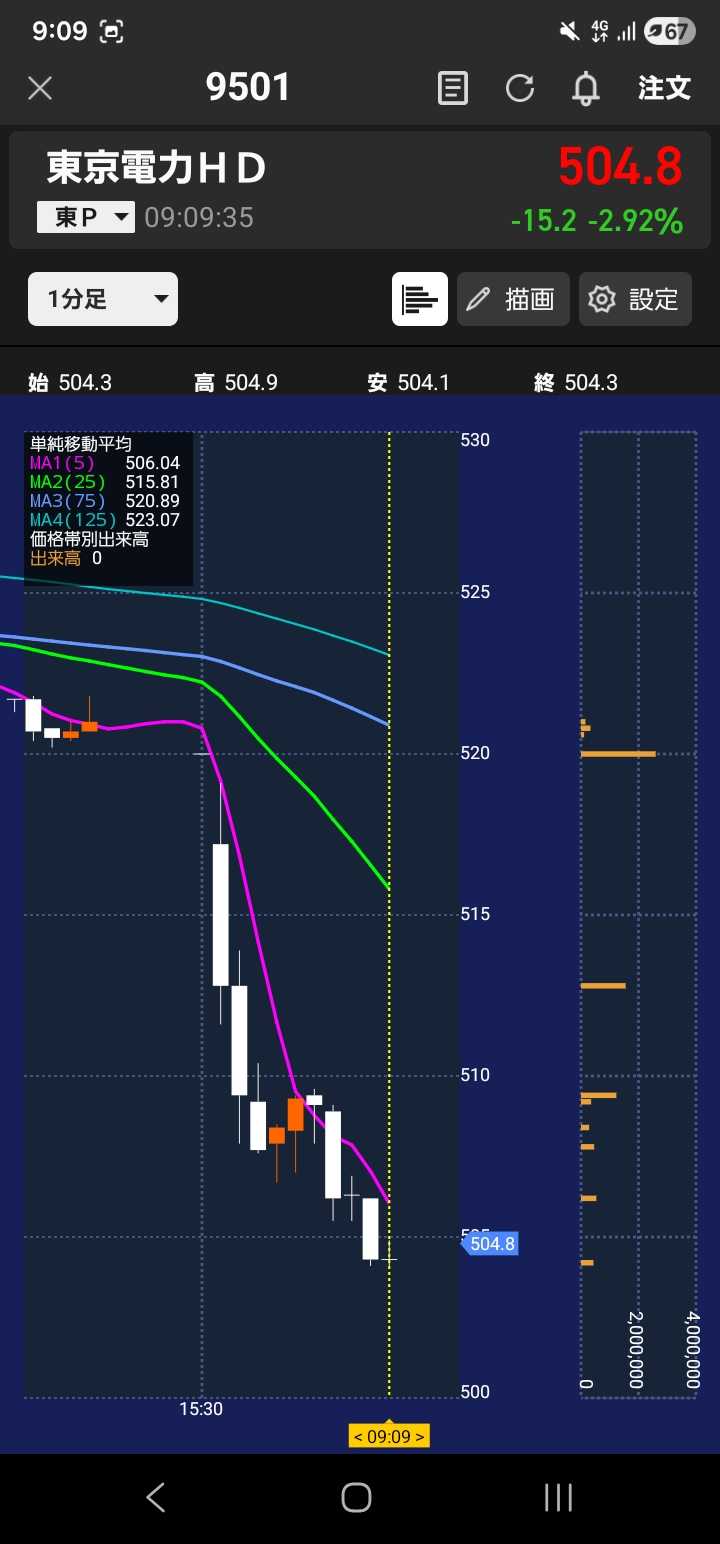Screen dimensions: 720x1544
Task: Refresh the stock quote
Action: [x=520, y=88]
